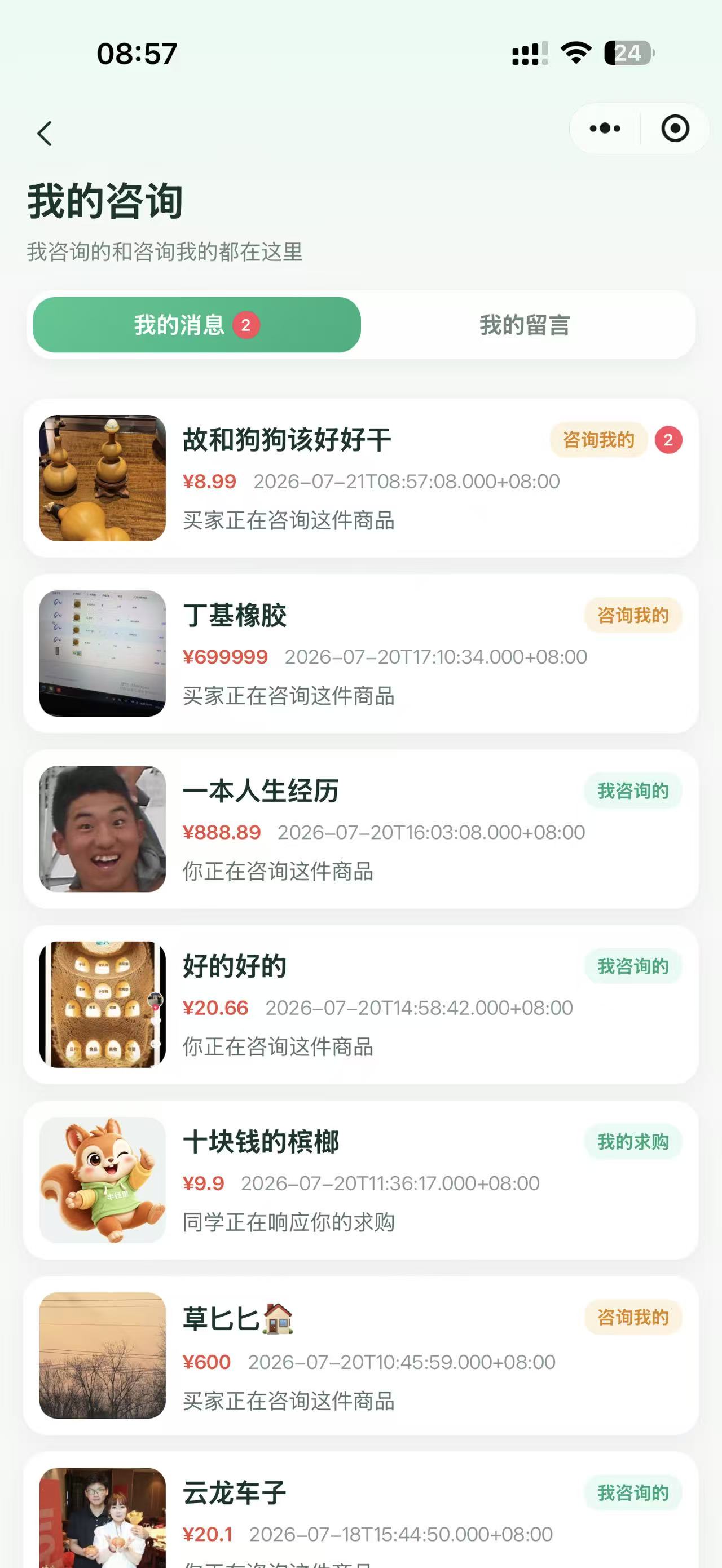Open the 云龙车子 consultation
The width and height of the screenshot is (722, 1568).
point(361,1509)
